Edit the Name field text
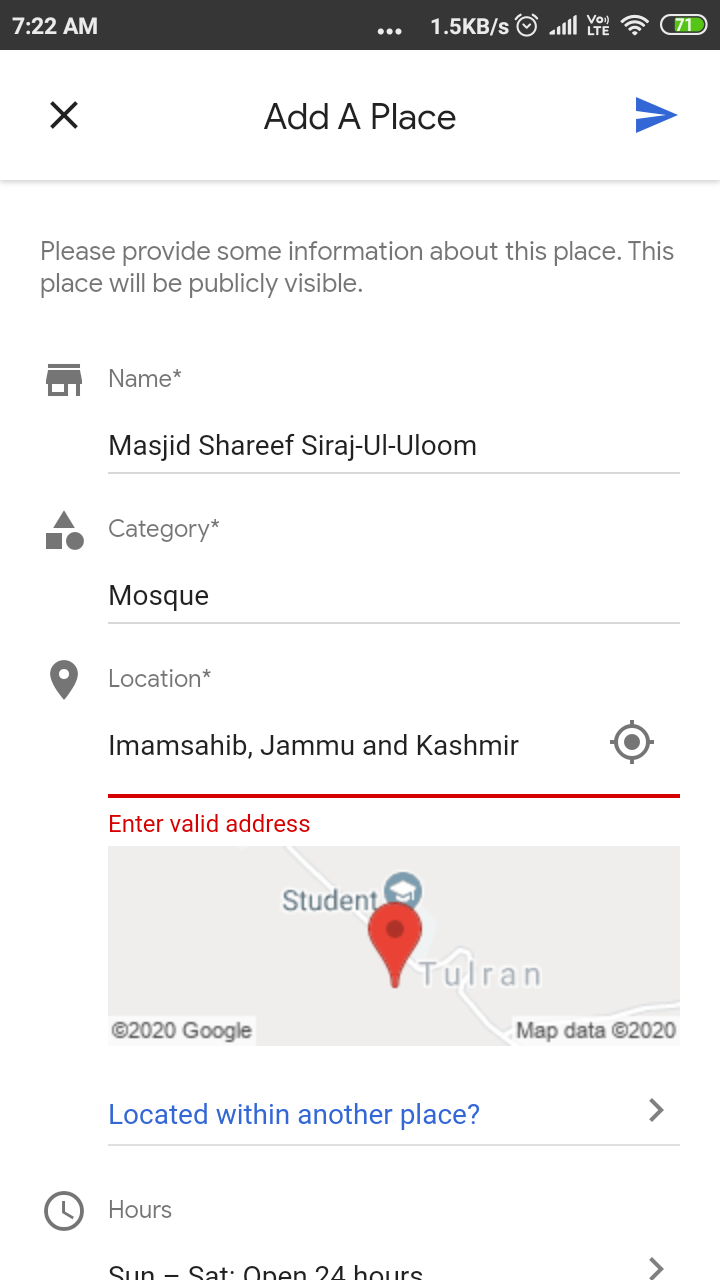 click(x=392, y=446)
